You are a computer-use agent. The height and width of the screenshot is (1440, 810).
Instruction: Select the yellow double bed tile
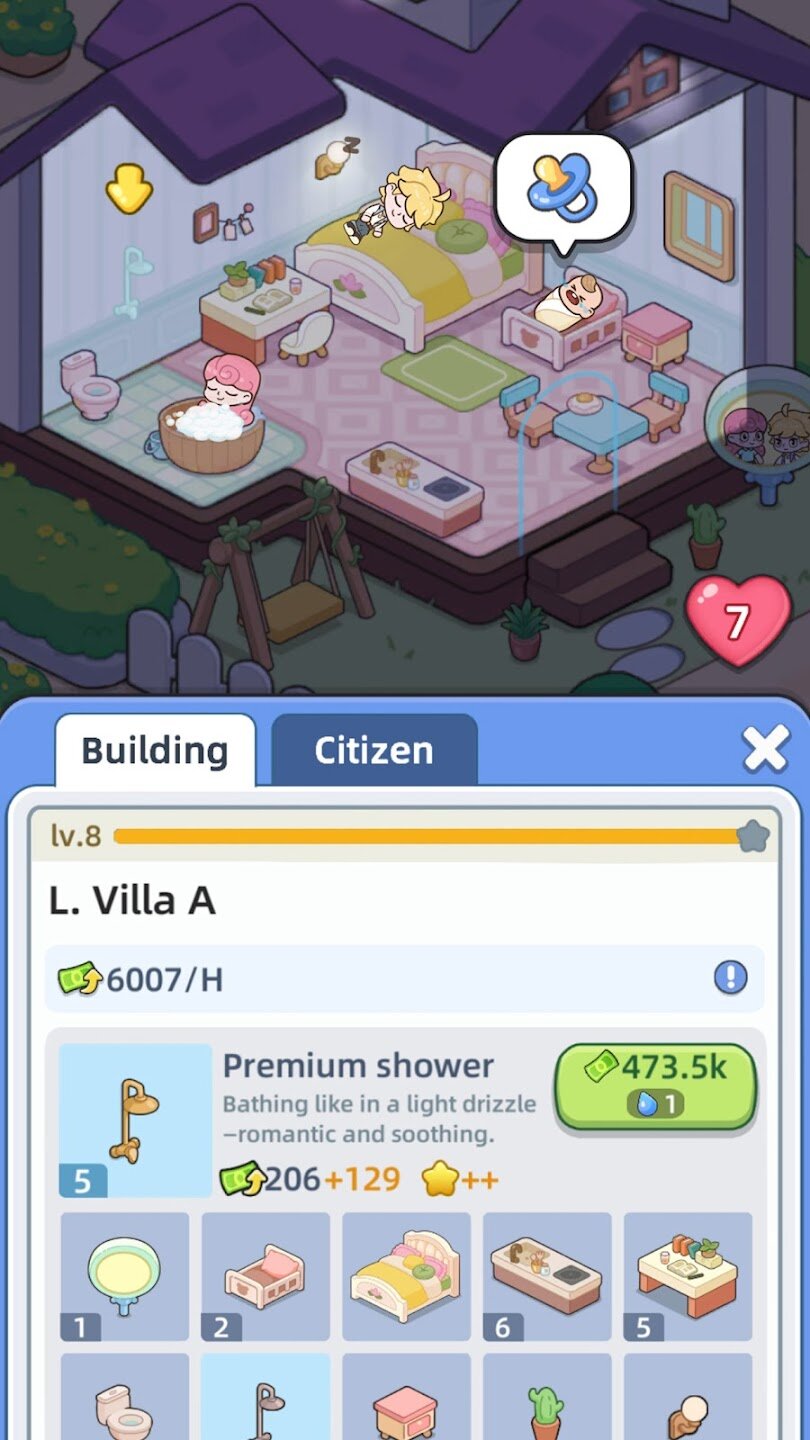(406, 1276)
